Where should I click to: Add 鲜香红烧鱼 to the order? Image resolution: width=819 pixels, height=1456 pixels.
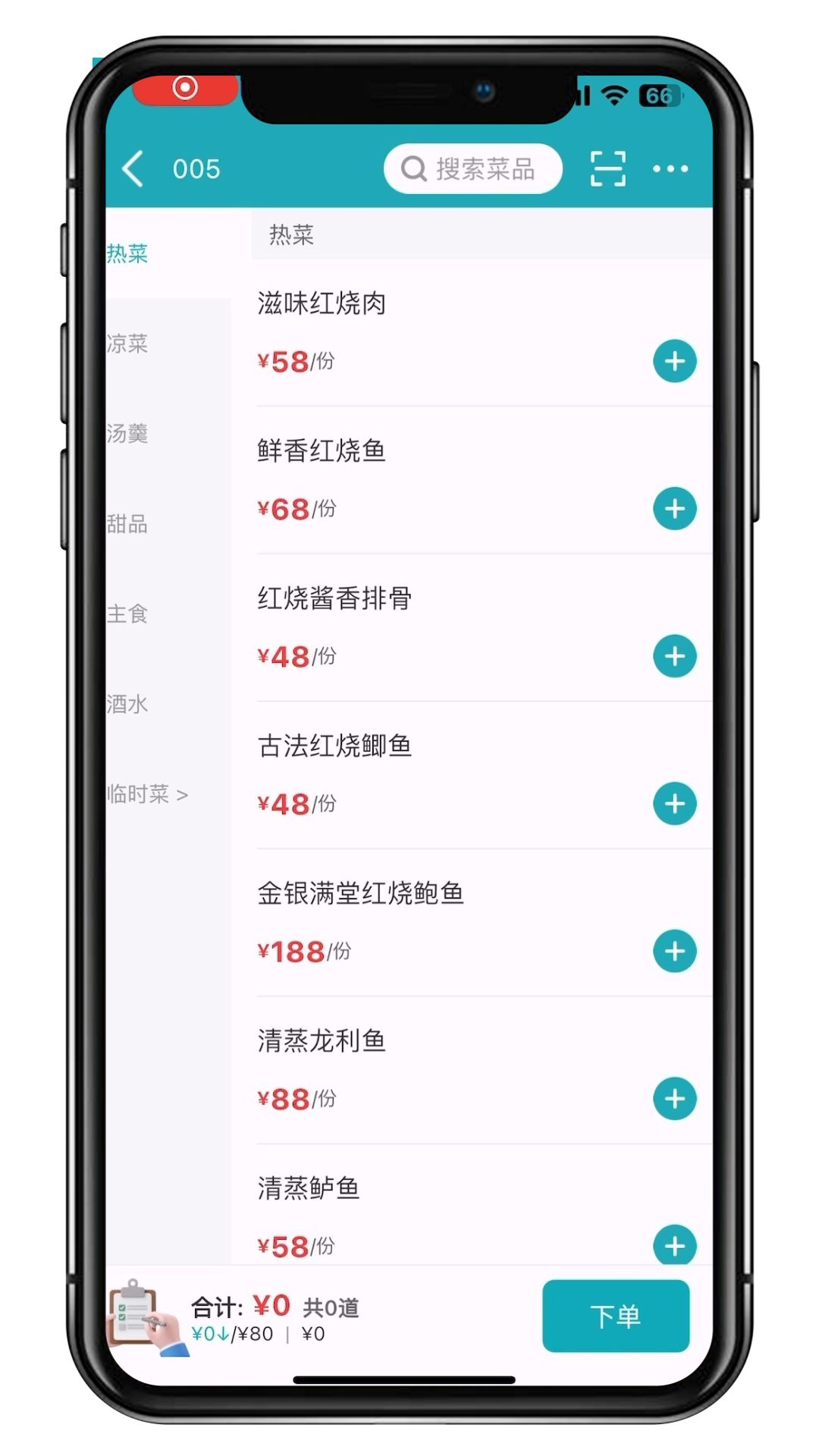[674, 509]
